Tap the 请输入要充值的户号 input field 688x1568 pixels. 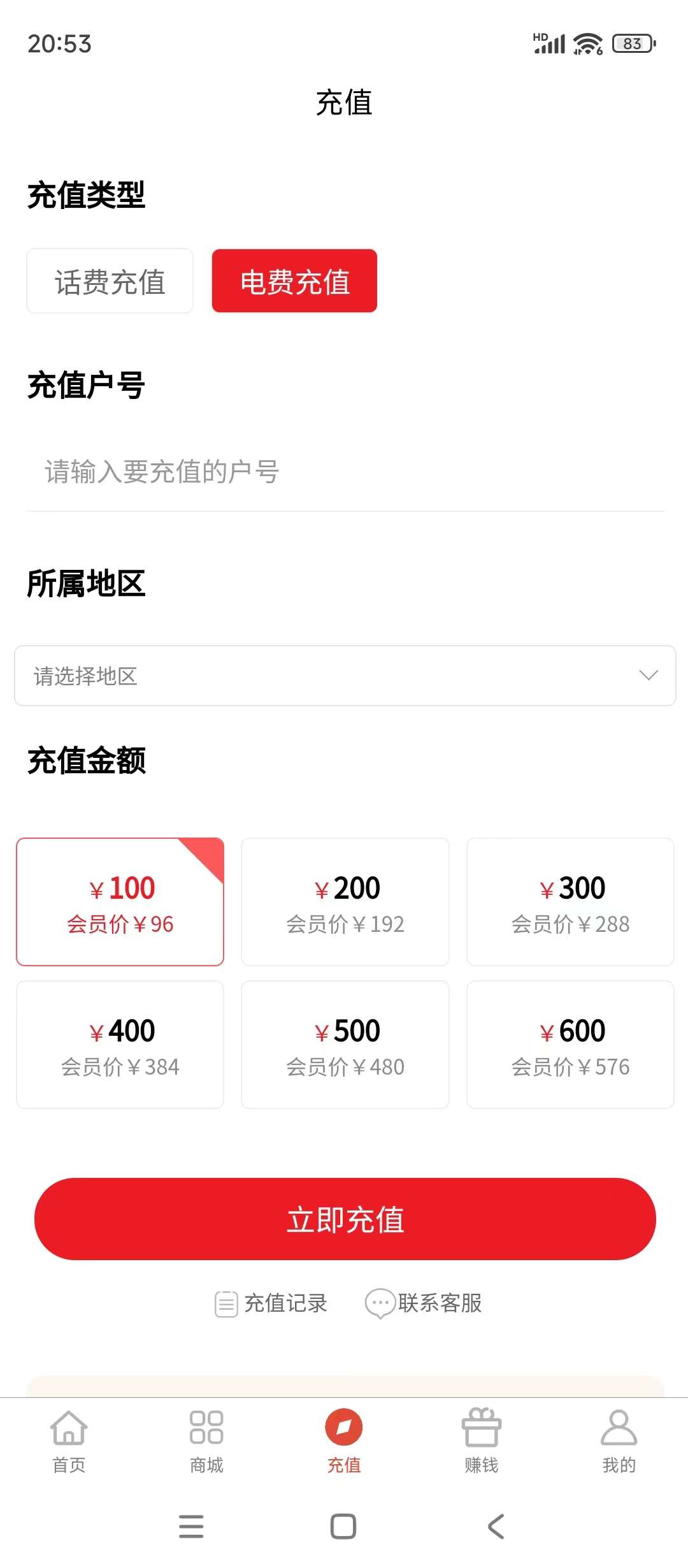pos(345,472)
